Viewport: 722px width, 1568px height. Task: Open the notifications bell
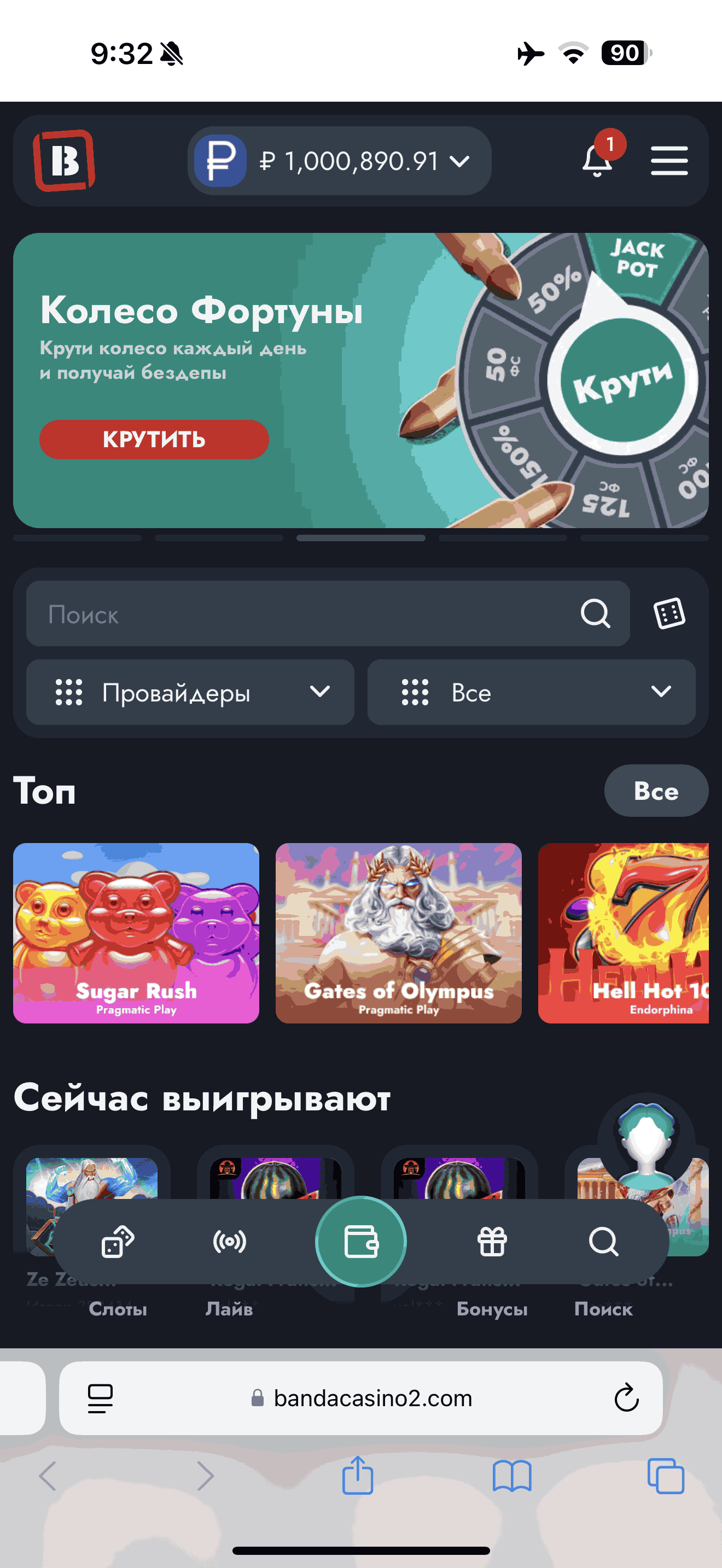click(598, 161)
